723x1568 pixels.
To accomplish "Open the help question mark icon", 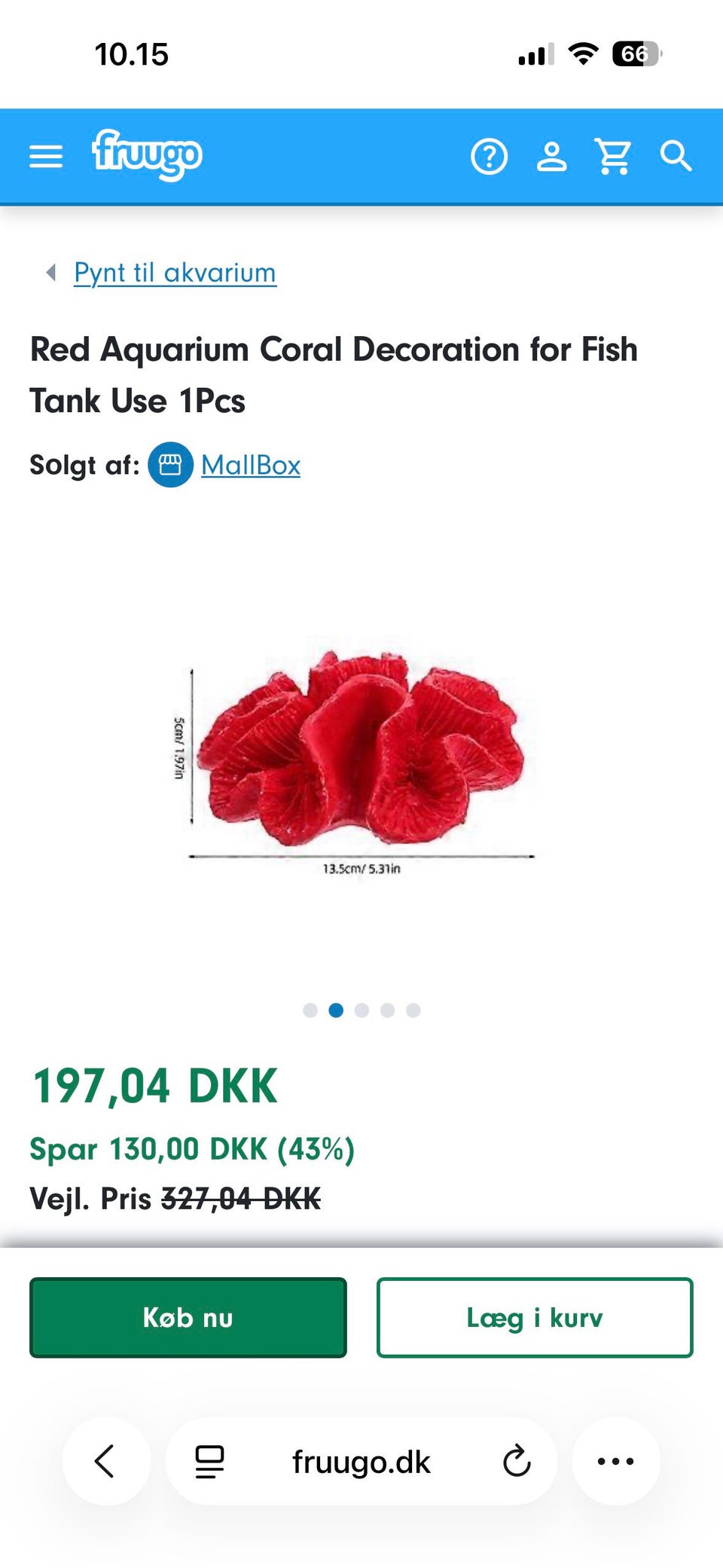I will point(490,157).
